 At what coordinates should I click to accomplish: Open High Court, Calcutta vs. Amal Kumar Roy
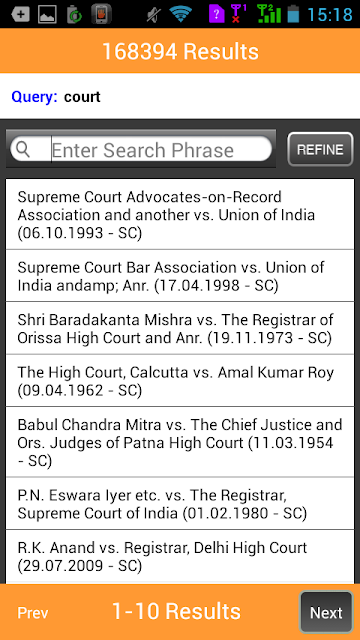point(180,380)
